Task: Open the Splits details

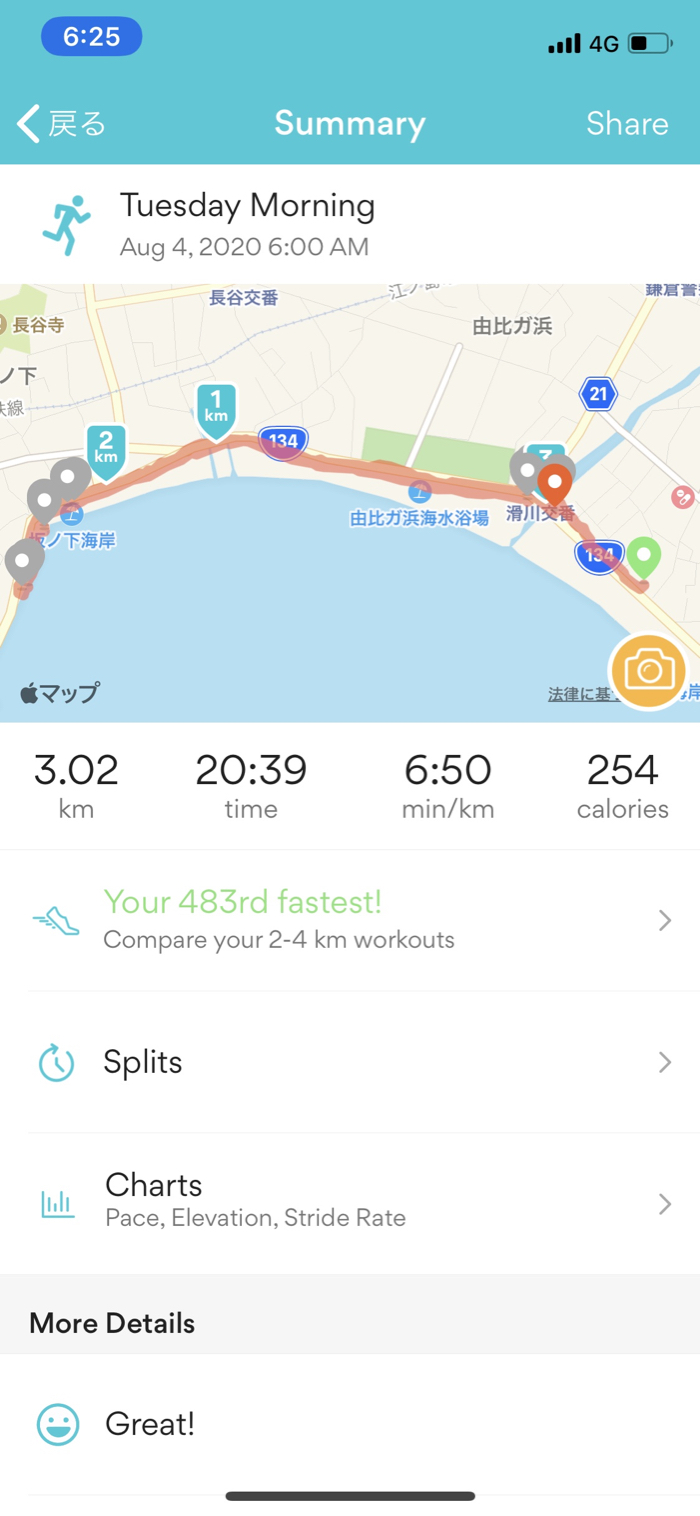Action: tap(350, 1062)
